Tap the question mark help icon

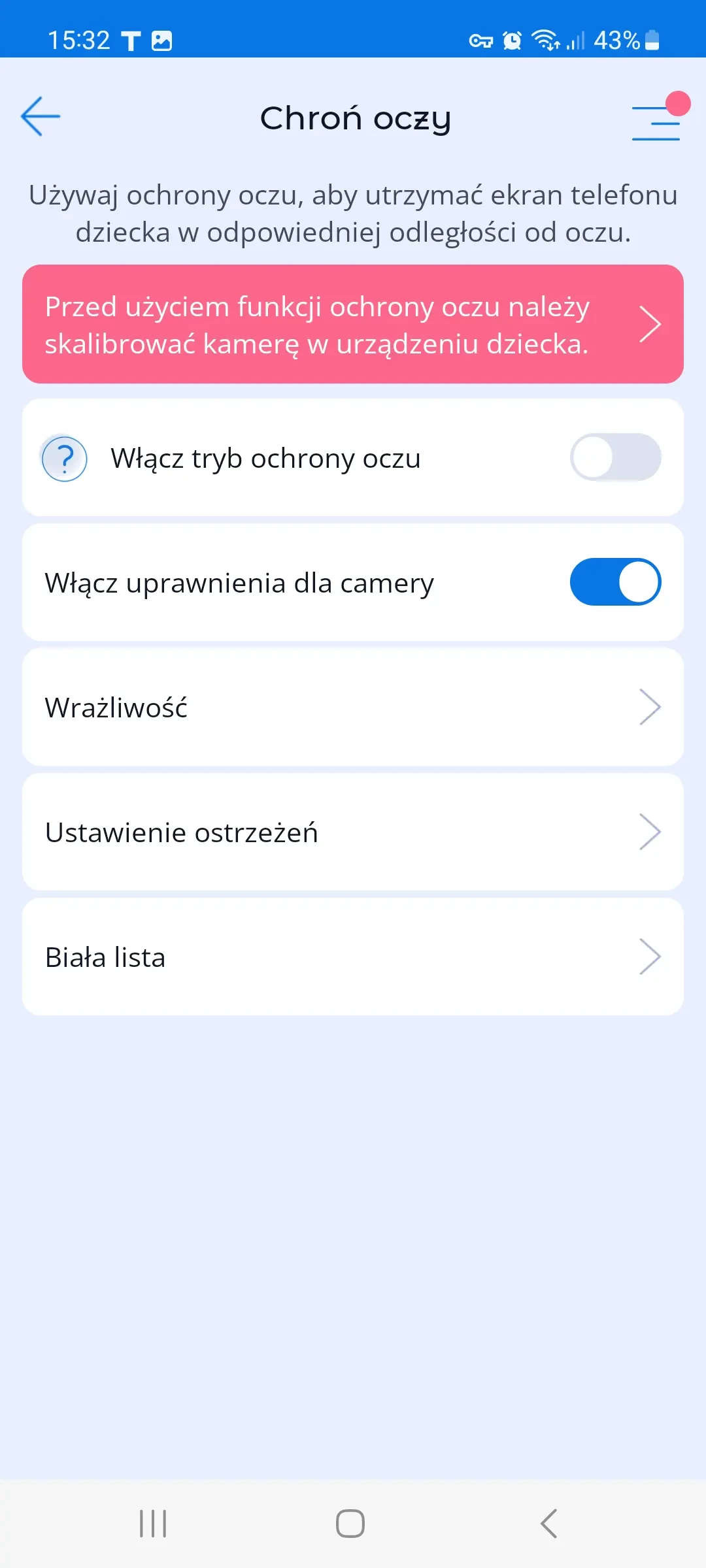tap(65, 459)
